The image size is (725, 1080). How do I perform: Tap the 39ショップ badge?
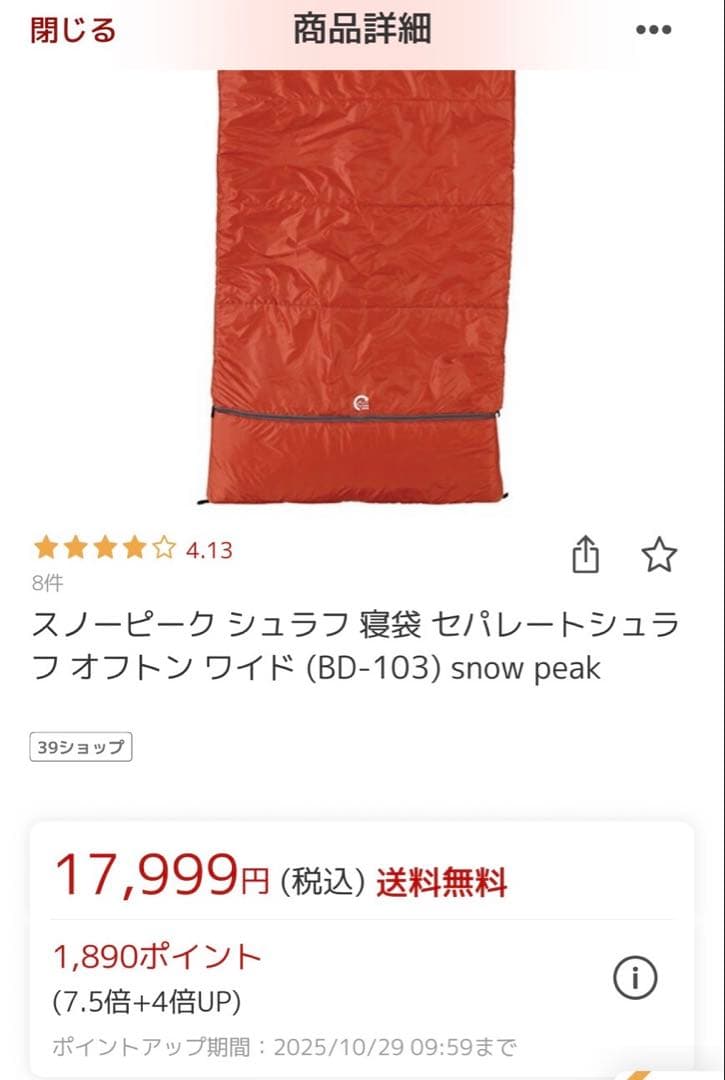tap(81, 747)
